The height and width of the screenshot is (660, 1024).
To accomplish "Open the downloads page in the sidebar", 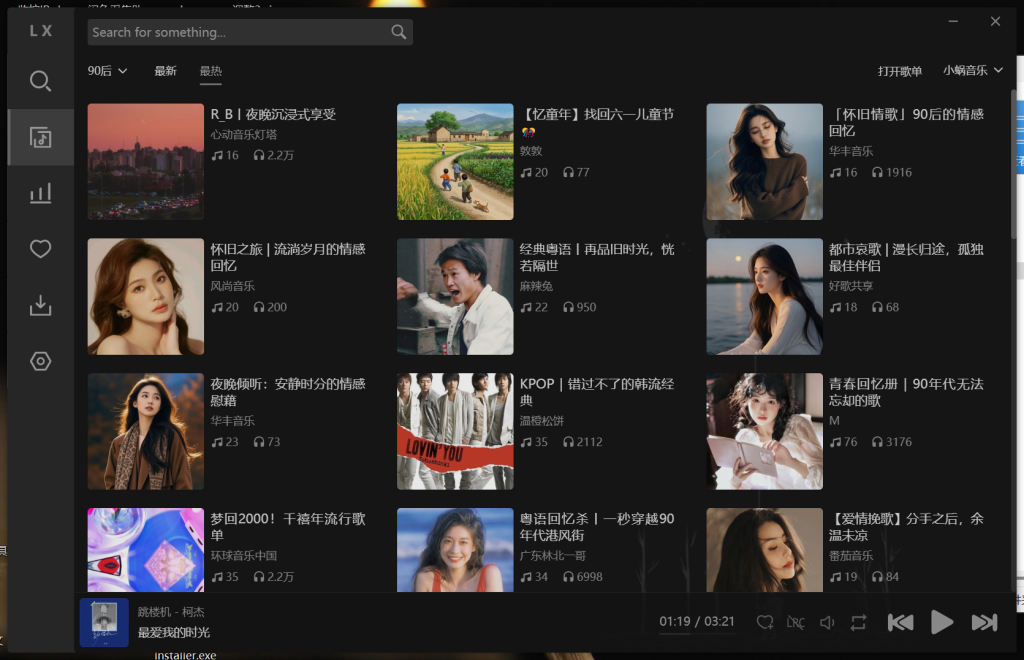I will pyautogui.click(x=40, y=305).
